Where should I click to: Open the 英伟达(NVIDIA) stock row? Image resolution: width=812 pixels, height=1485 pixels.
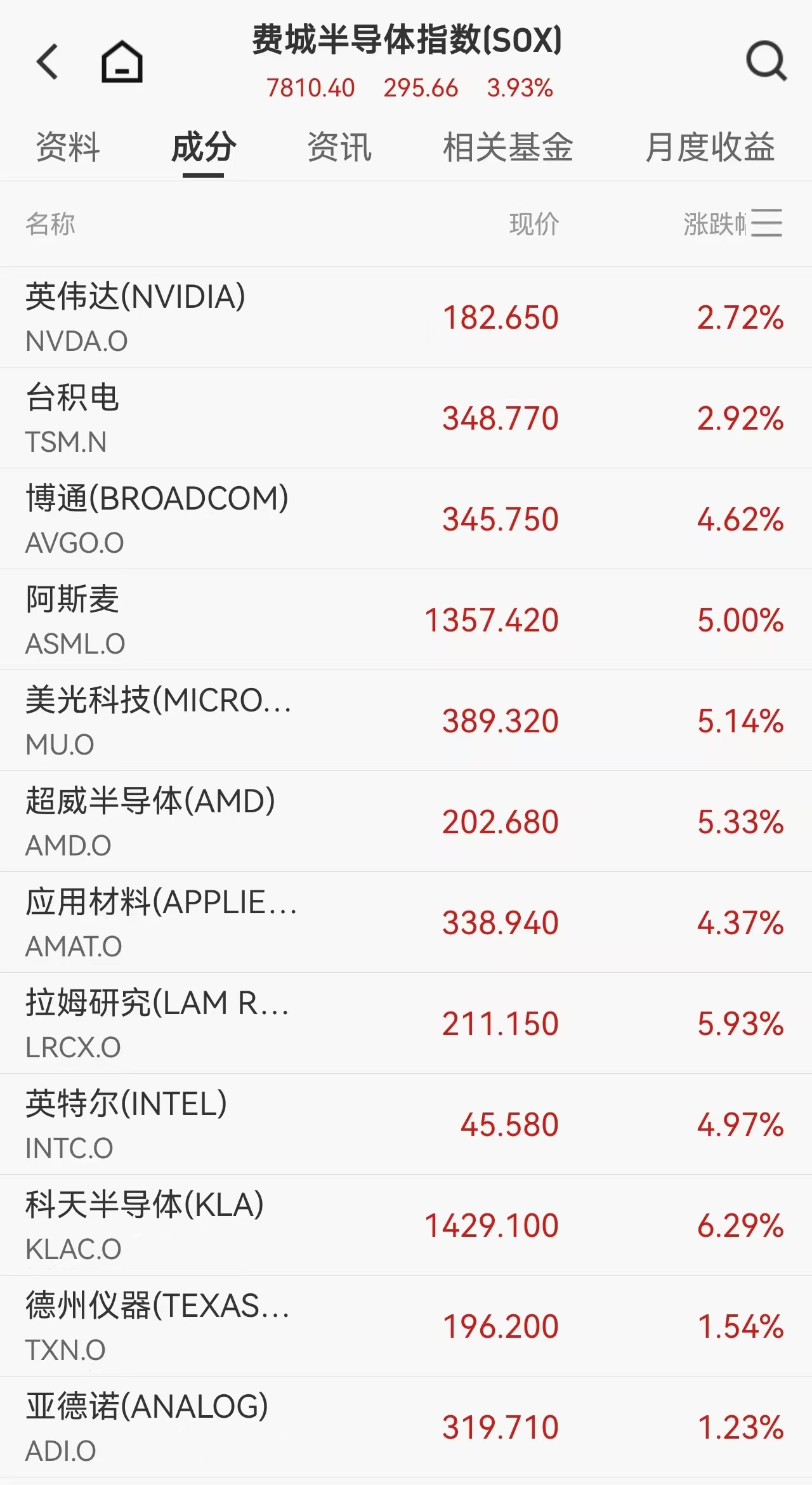[406, 317]
